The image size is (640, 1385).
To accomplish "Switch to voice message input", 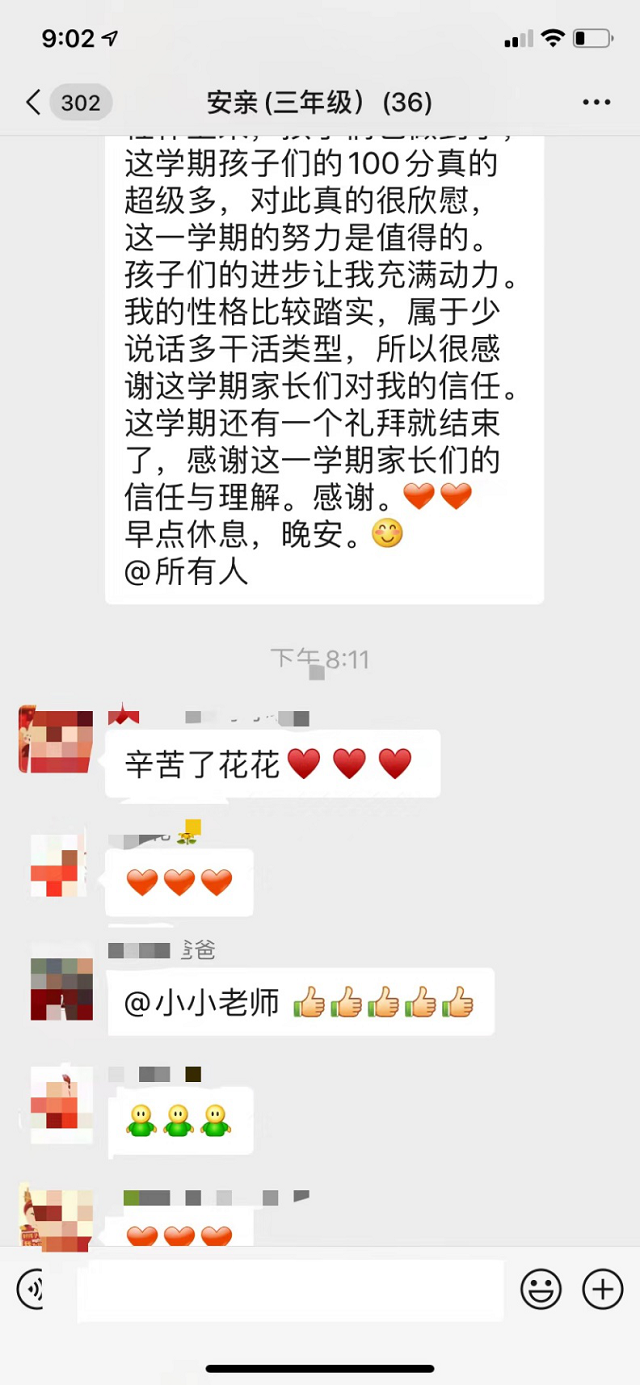I will [32, 1289].
